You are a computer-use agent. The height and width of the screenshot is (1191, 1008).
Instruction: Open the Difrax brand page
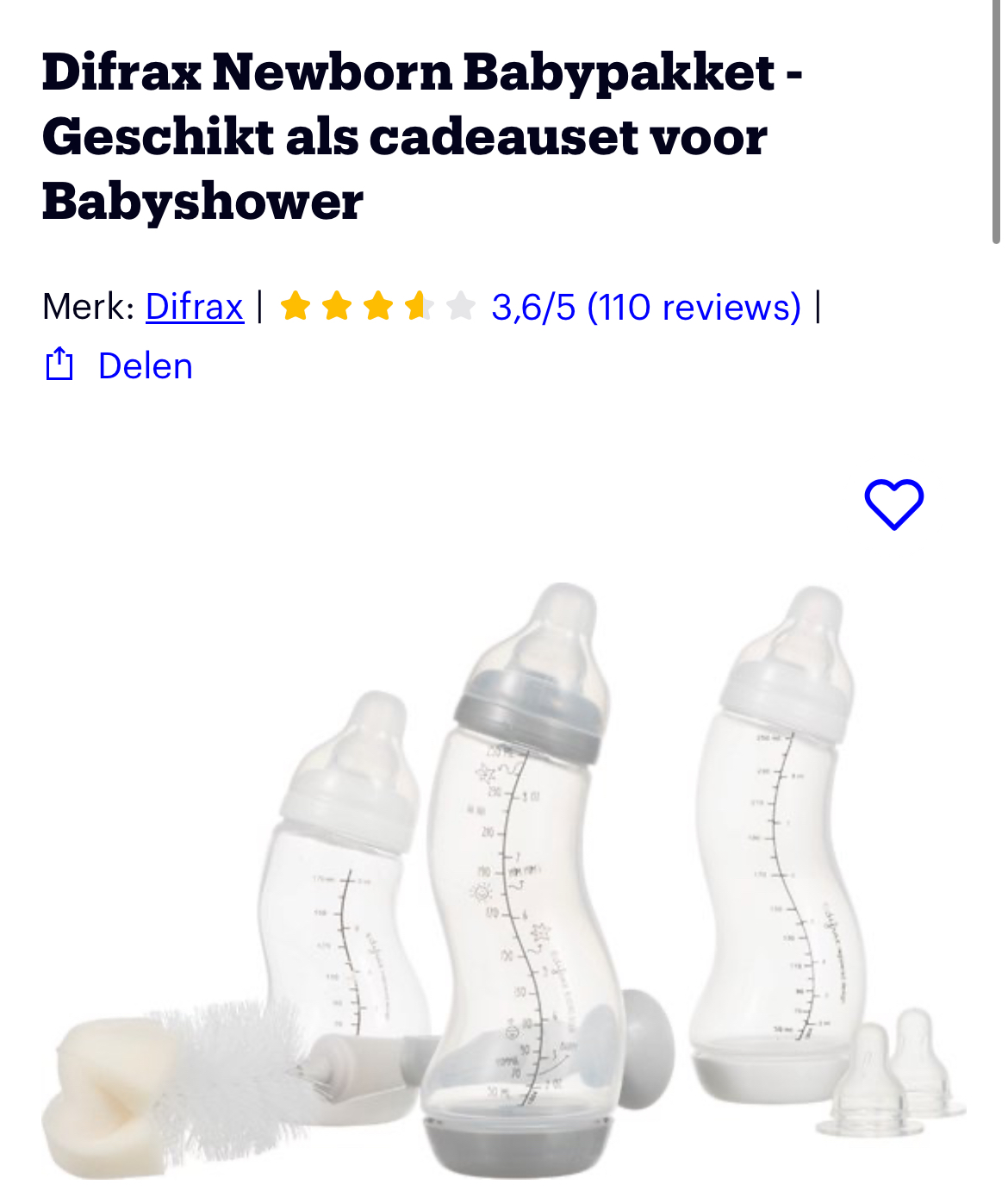point(193,307)
